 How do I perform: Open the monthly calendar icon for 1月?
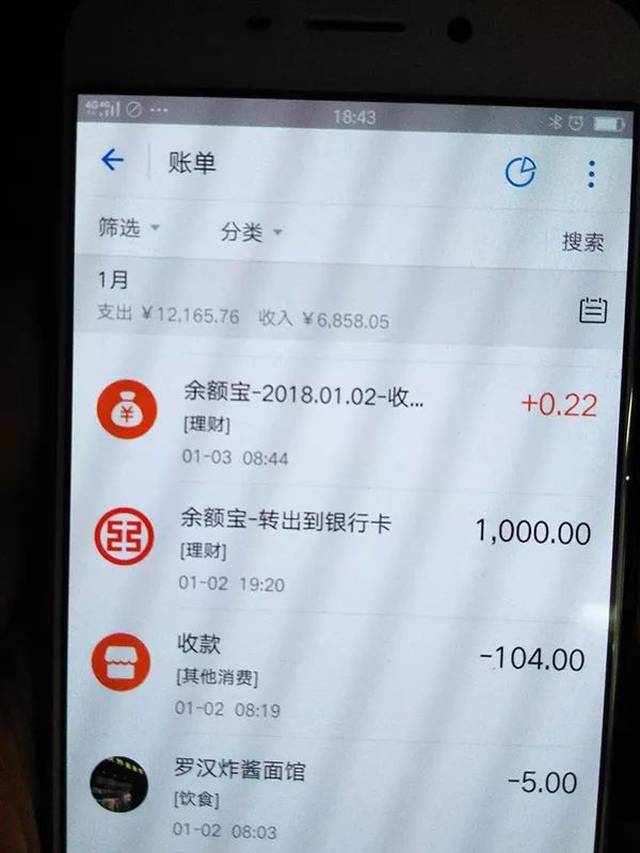tap(593, 311)
